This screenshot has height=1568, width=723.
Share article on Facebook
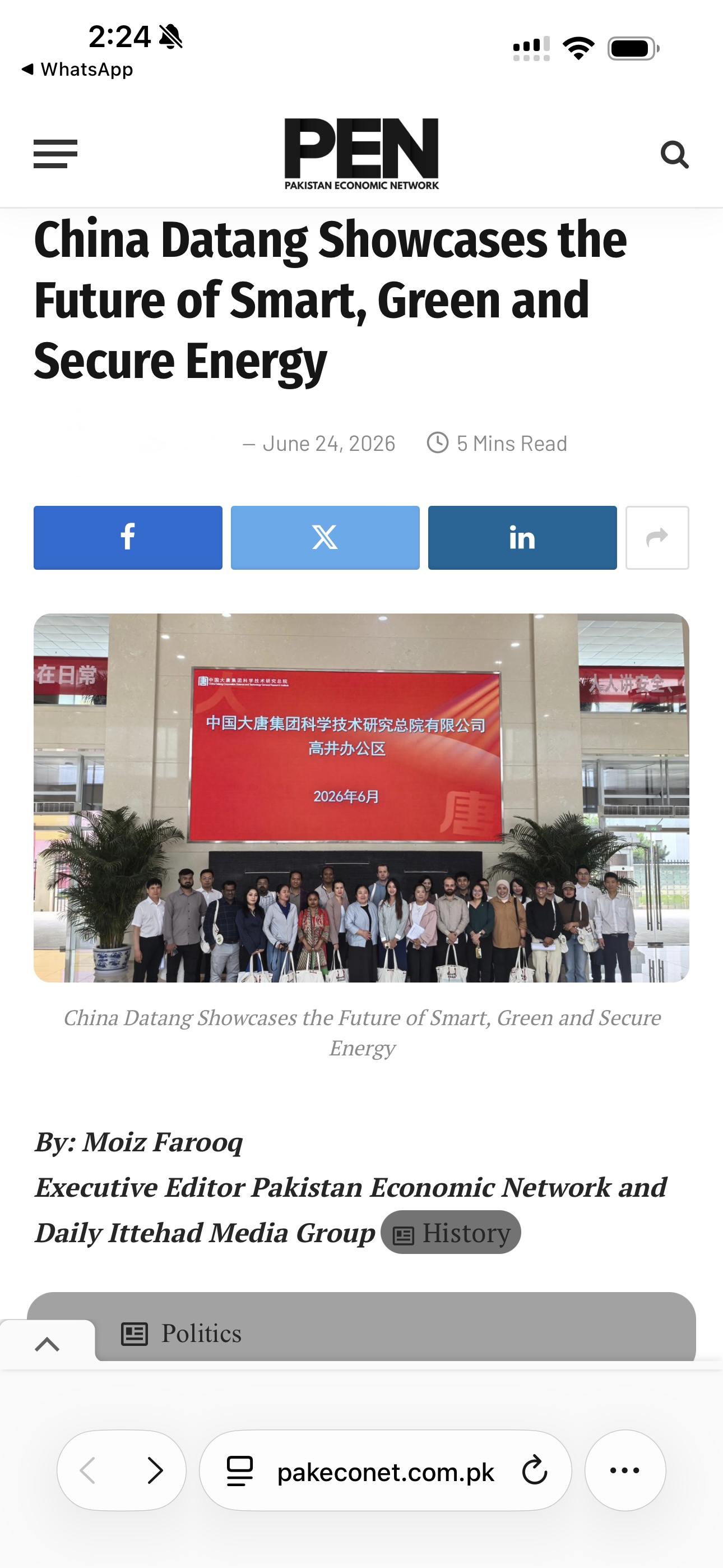[128, 537]
